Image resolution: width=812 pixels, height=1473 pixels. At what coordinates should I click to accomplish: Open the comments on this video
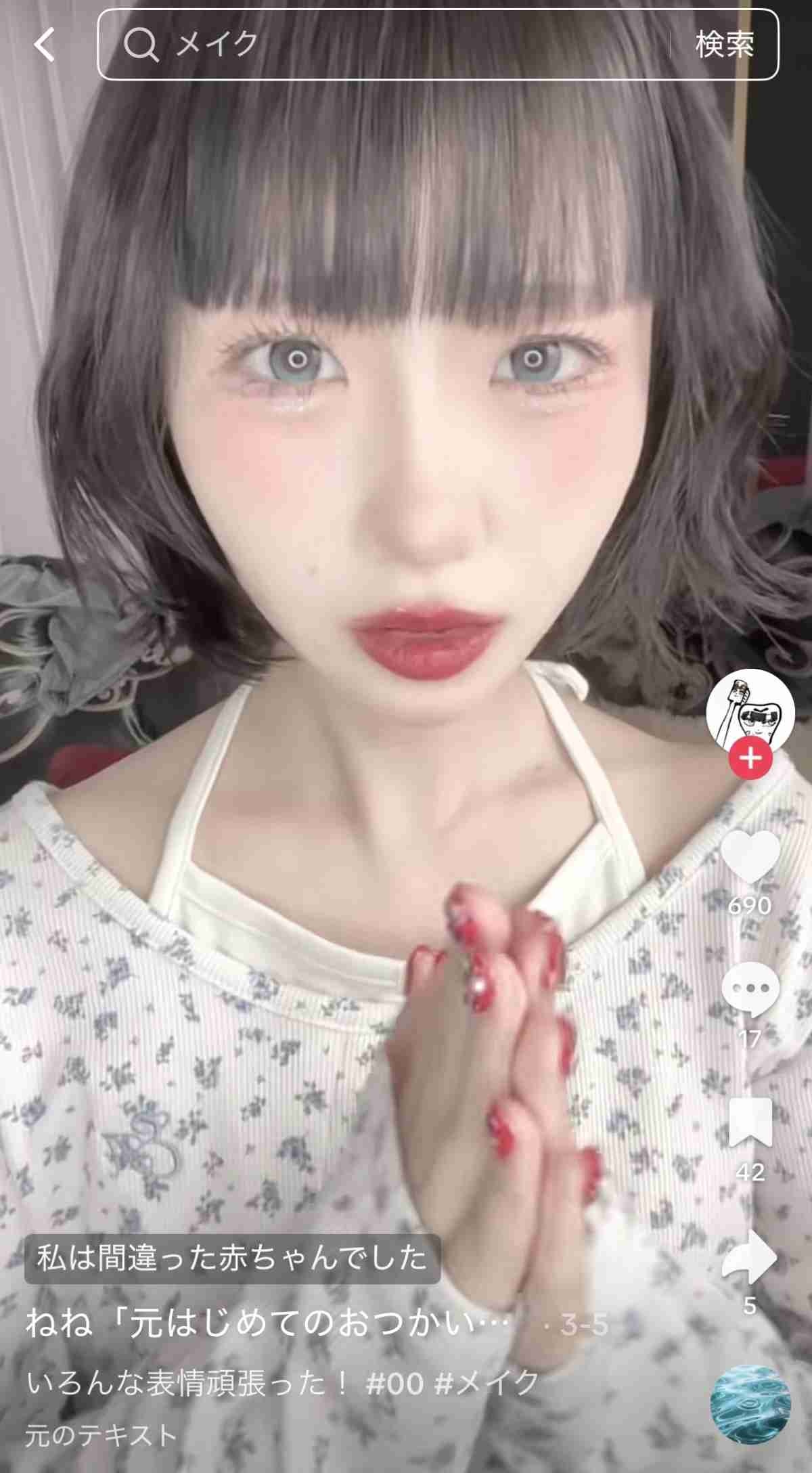click(x=750, y=990)
